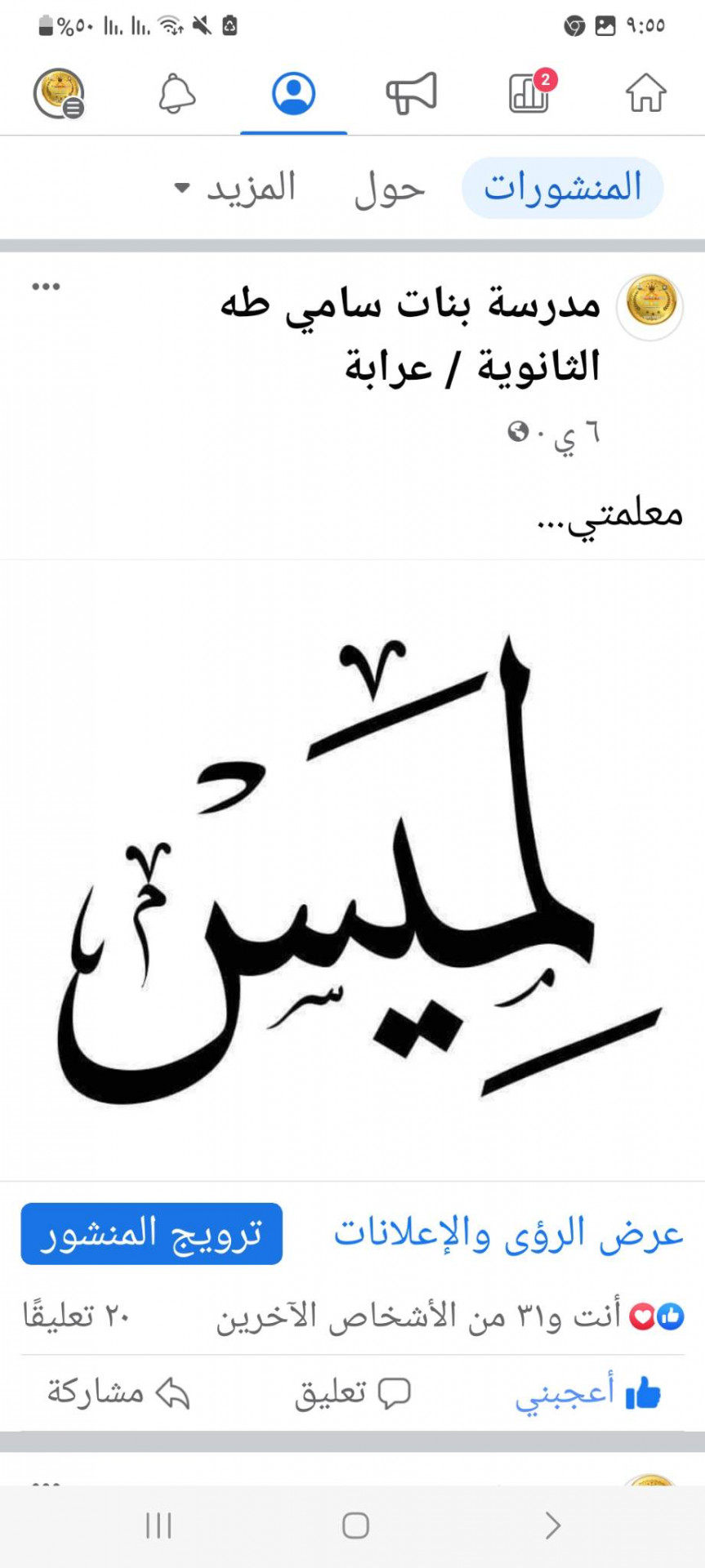Open the insights chart tab
This screenshot has height=1568, width=705.
tap(529, 92)
